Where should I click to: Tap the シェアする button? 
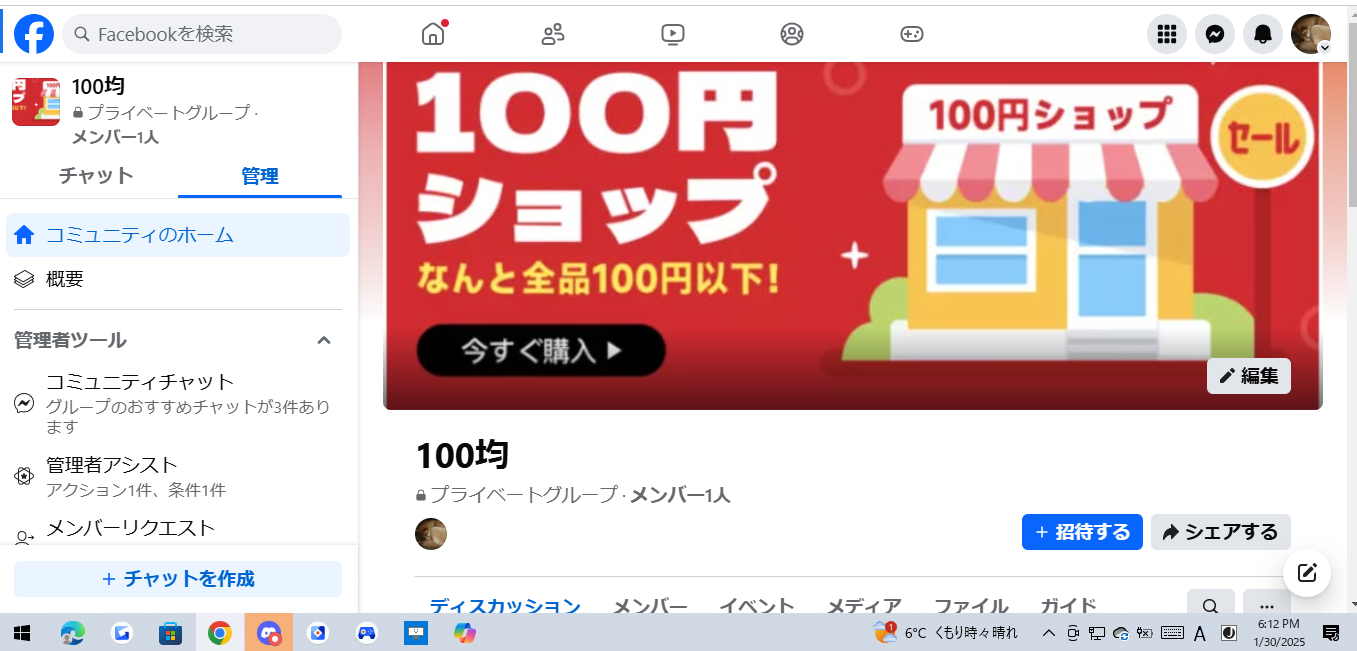1220,532
